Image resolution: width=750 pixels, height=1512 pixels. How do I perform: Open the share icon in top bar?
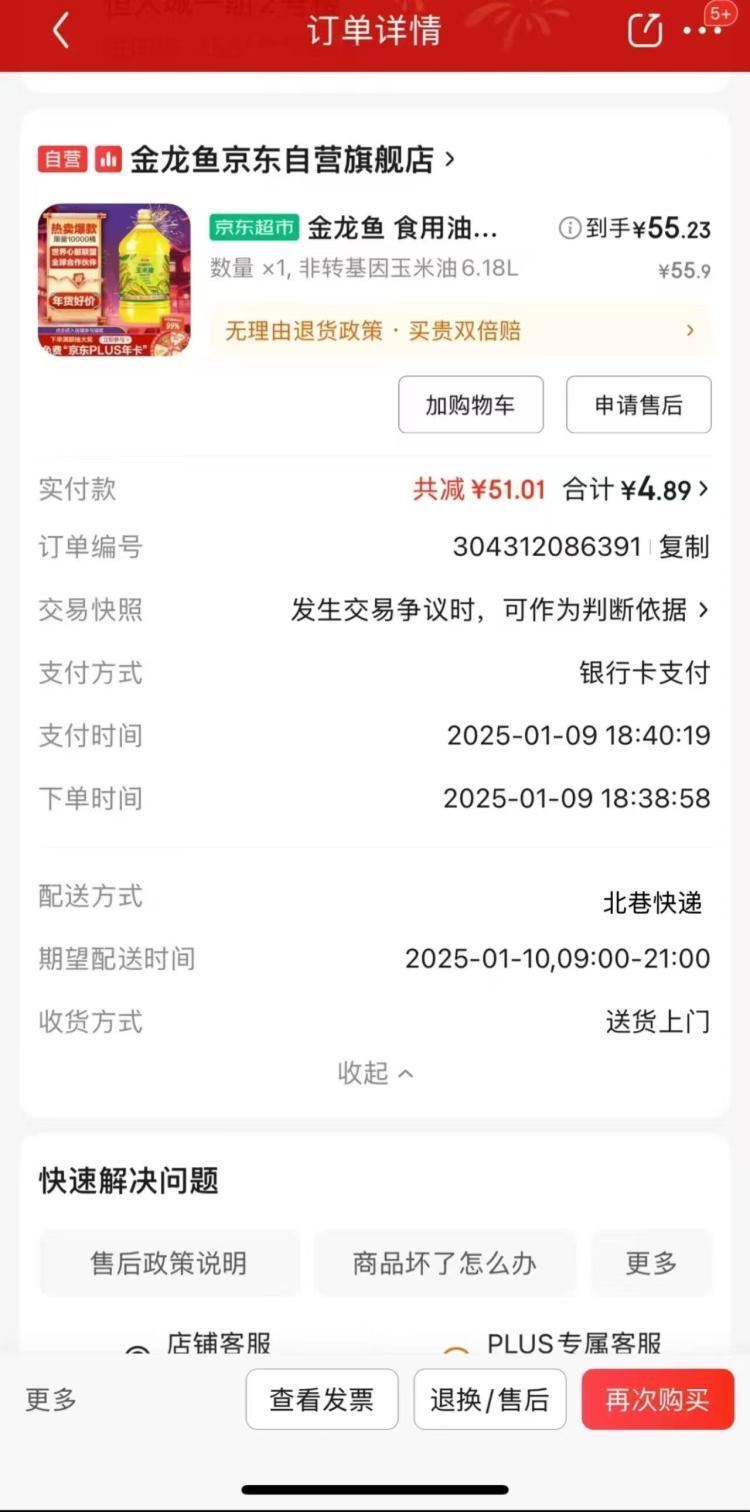[644, 30]
